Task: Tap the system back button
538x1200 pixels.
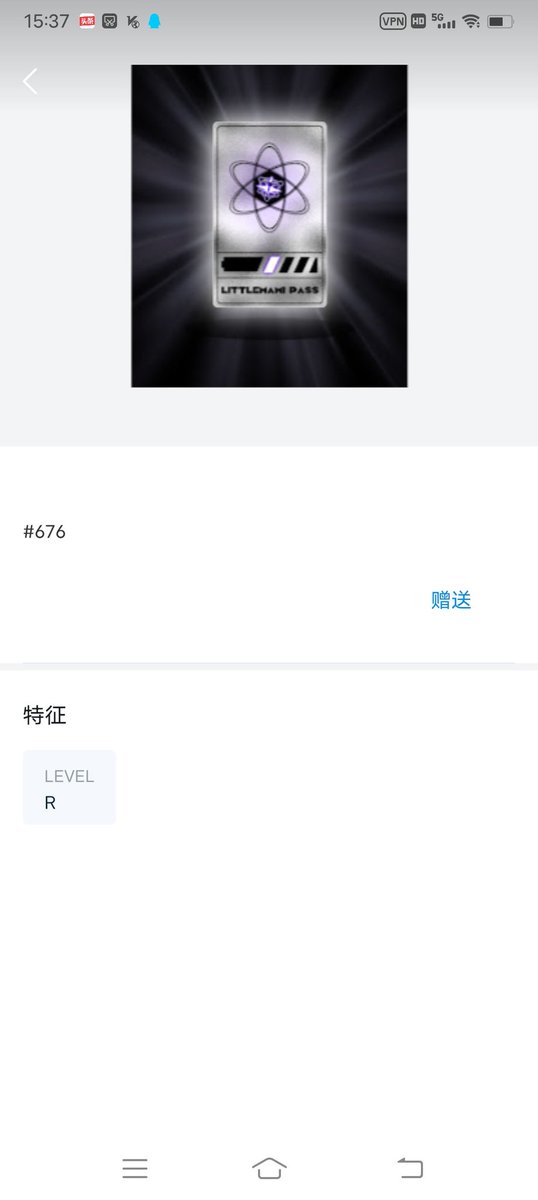Action: (x=410, y=1168)
